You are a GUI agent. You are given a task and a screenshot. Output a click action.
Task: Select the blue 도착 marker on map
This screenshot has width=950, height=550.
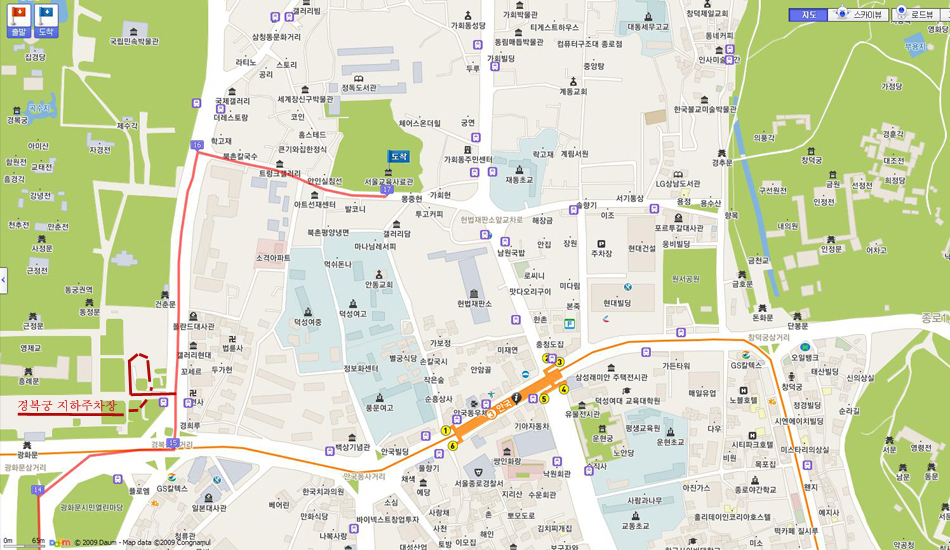point(397,158)
